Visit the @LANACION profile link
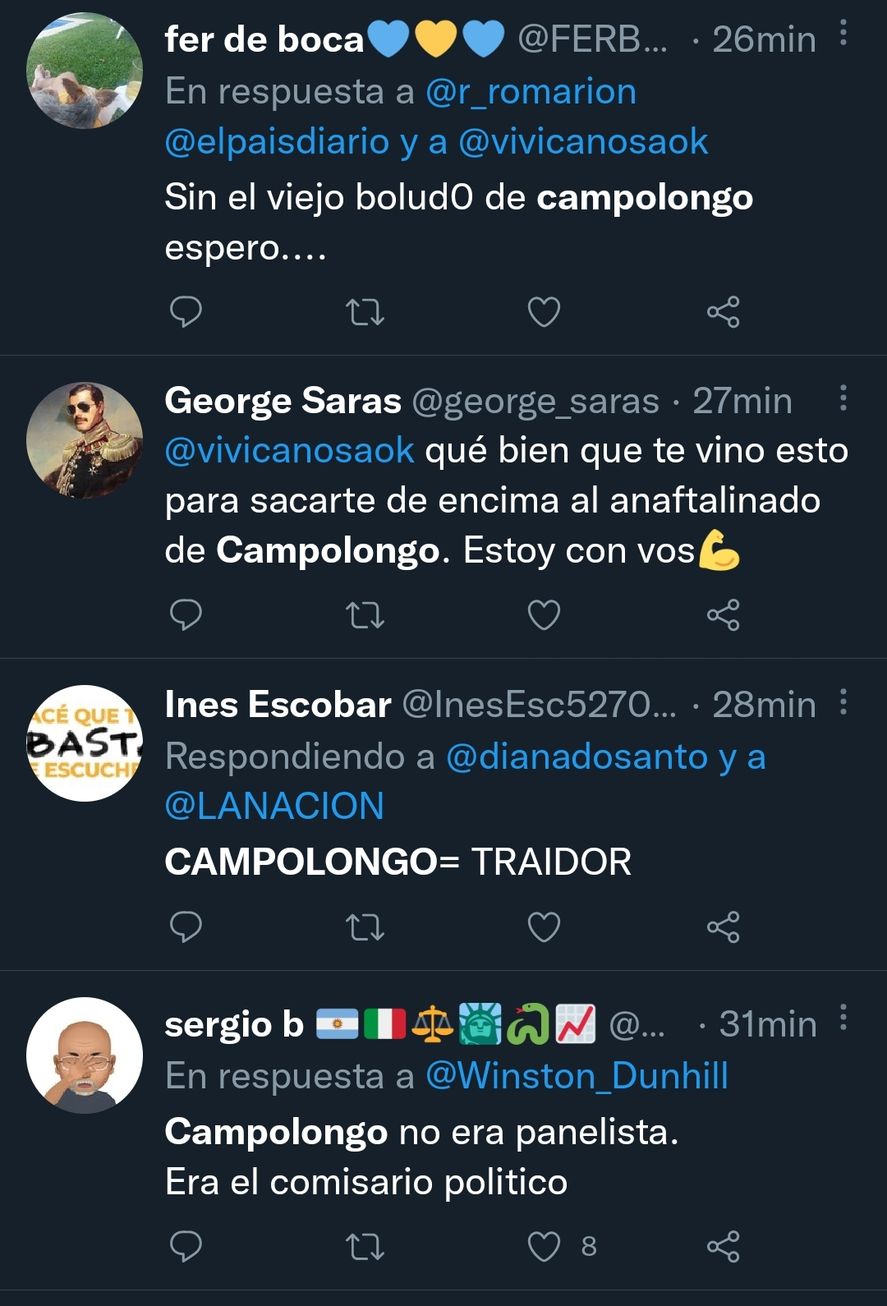The image size is (887, 1306). click(x=273, y=807)
